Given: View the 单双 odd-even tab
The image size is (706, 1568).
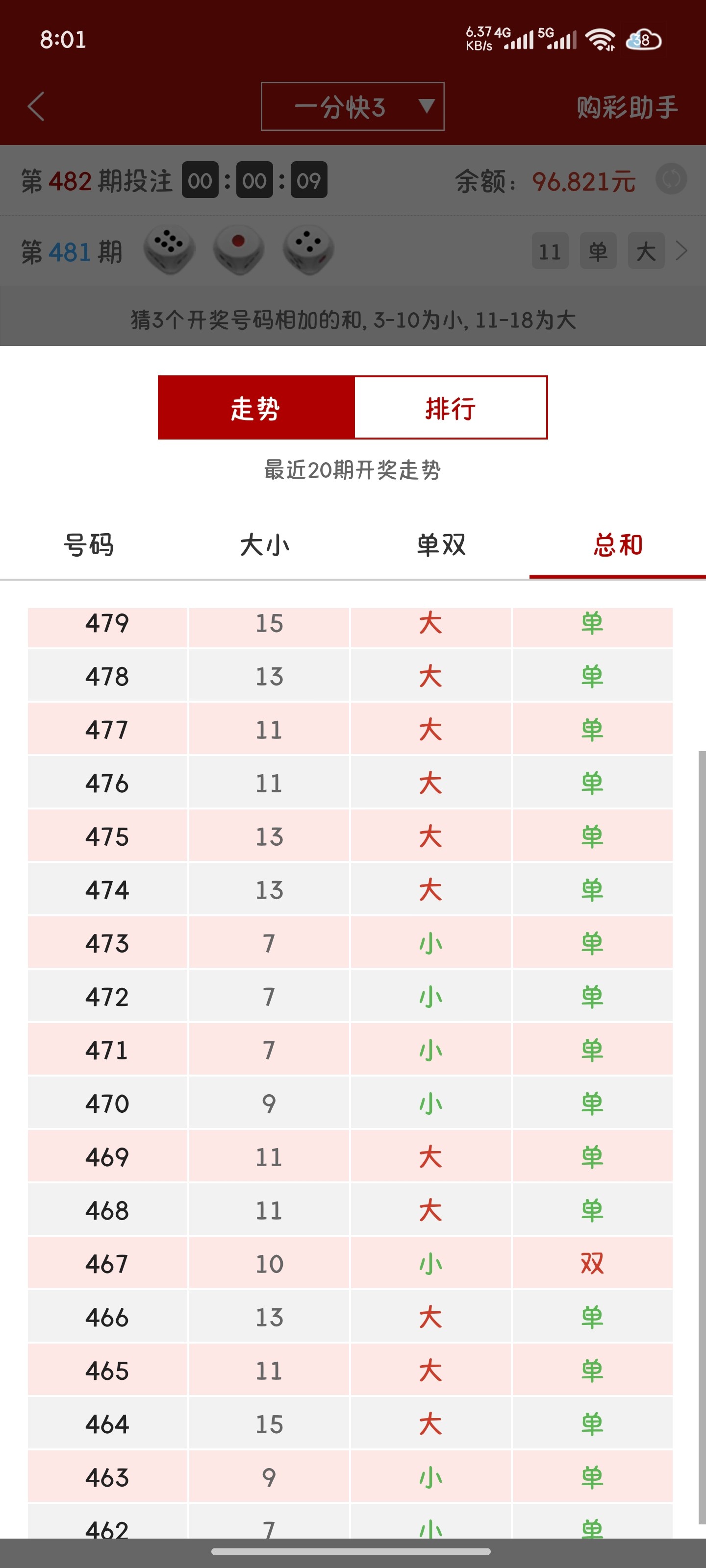Looking at the screenshot, I should pyautogui.click(x=441, y=545).
